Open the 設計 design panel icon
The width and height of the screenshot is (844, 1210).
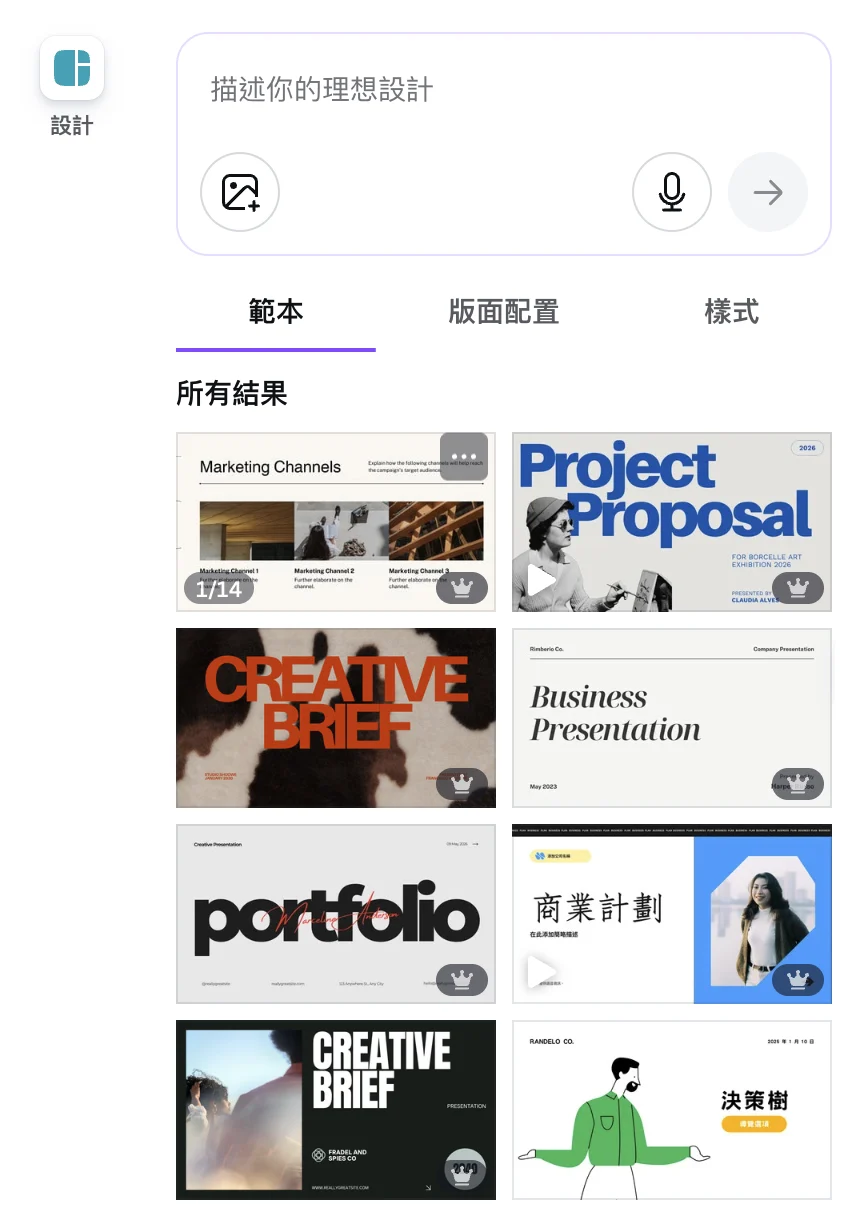tap(72, 68)
